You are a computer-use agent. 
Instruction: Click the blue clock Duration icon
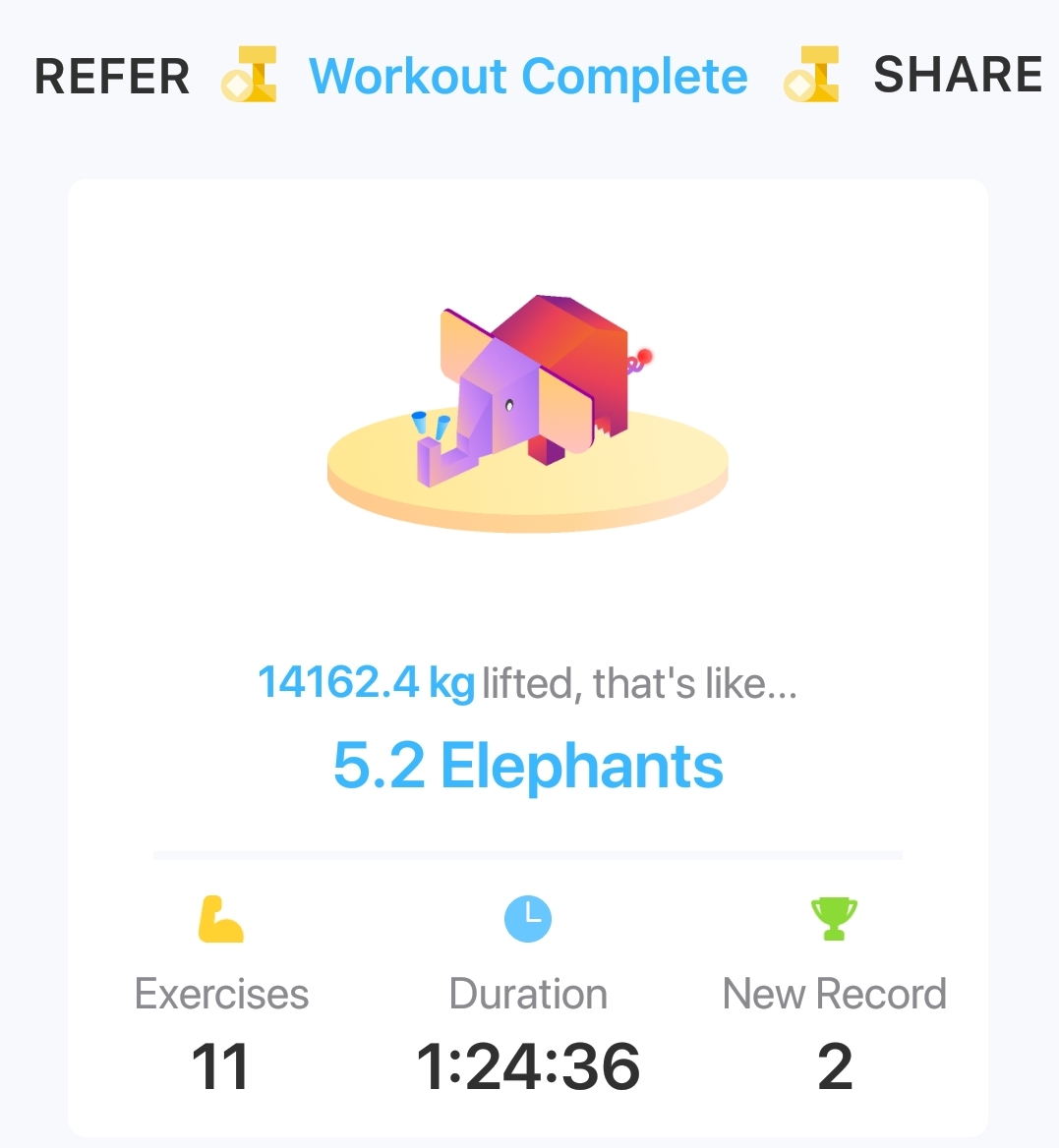(x=528, y=917)
